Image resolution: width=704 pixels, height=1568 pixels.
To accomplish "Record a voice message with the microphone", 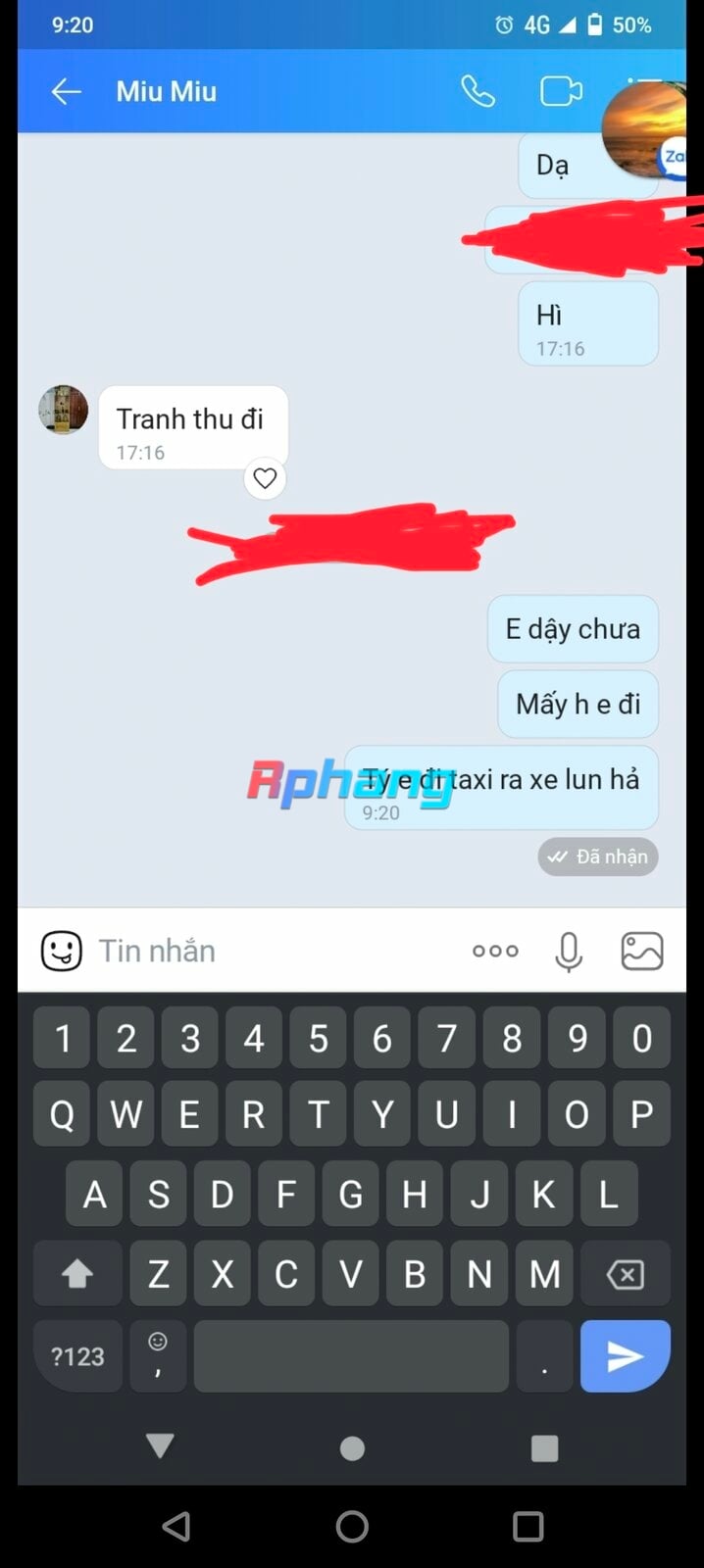I will pos(569,951).
